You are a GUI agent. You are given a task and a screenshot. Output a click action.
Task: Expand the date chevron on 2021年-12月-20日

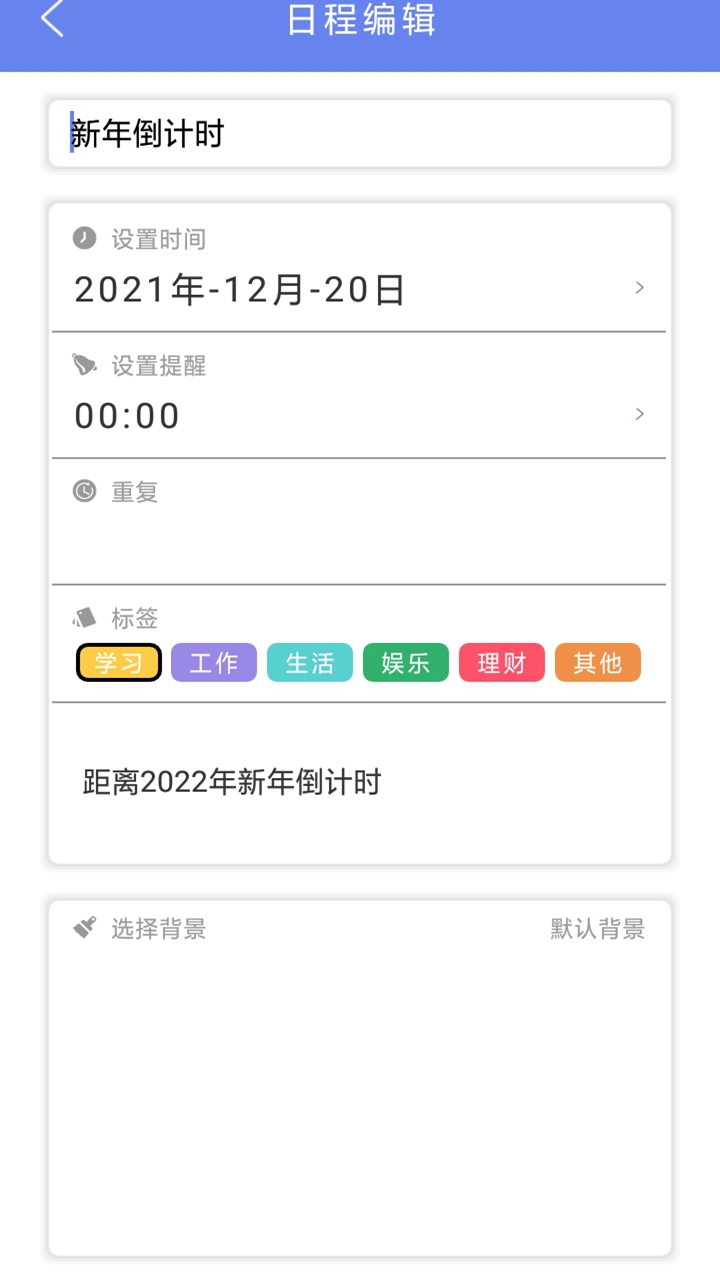coord(639,288)
